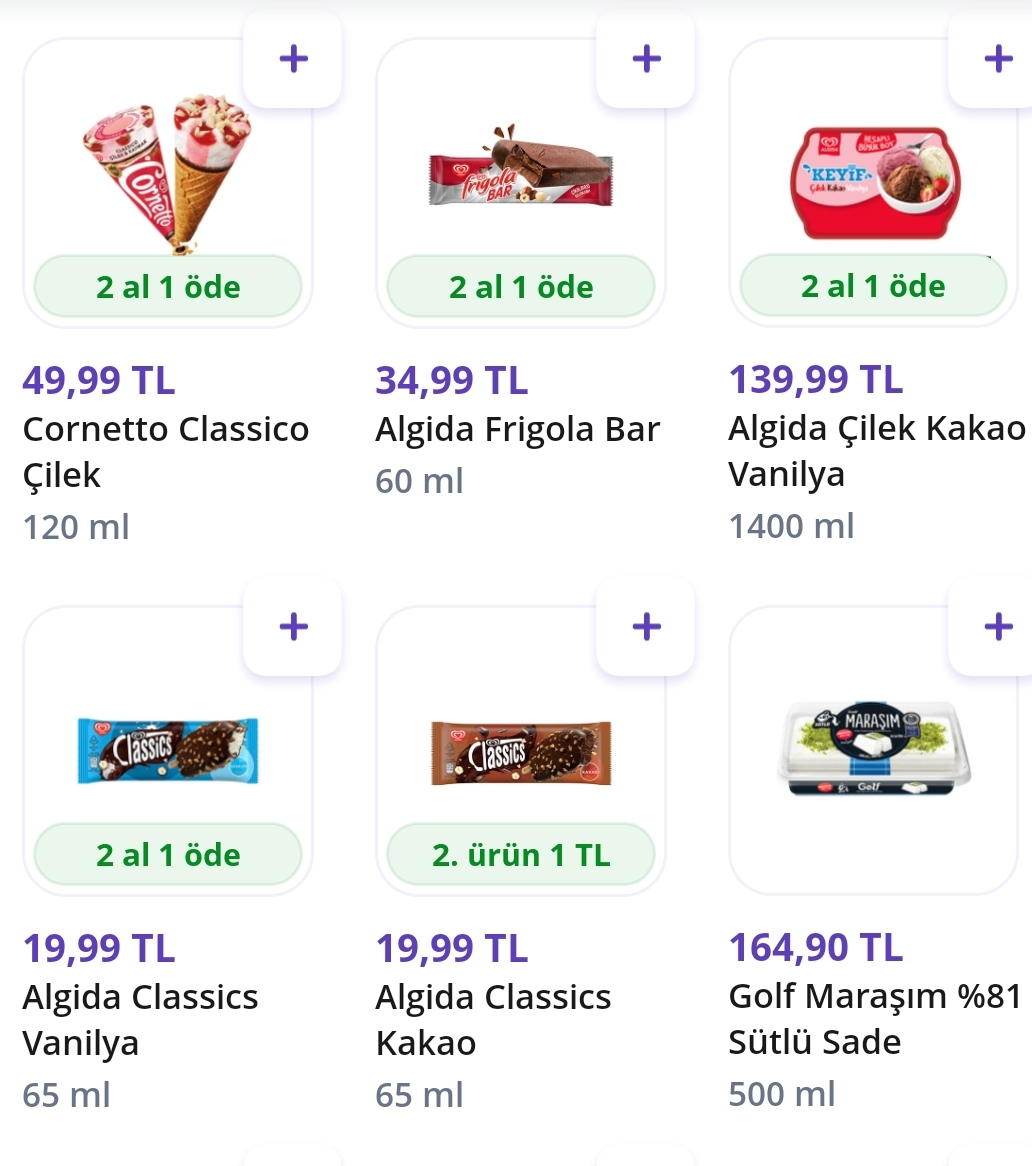Add Algida Frigola Bar to cart
The height and width of the screenshot is (1166, 1032).
(646, 59)
